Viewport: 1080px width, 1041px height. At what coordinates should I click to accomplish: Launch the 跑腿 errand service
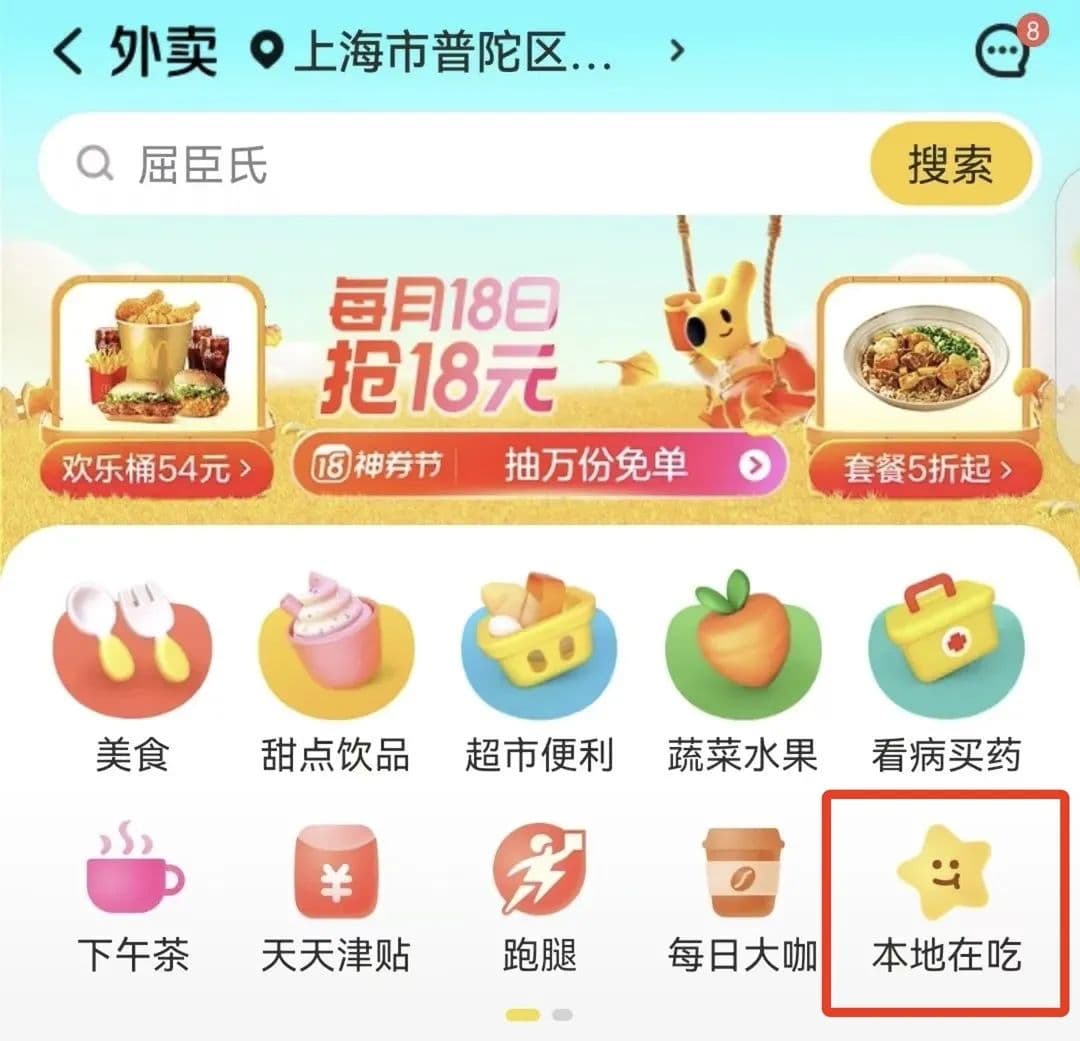pyautogui.click(x=539, y=895)
